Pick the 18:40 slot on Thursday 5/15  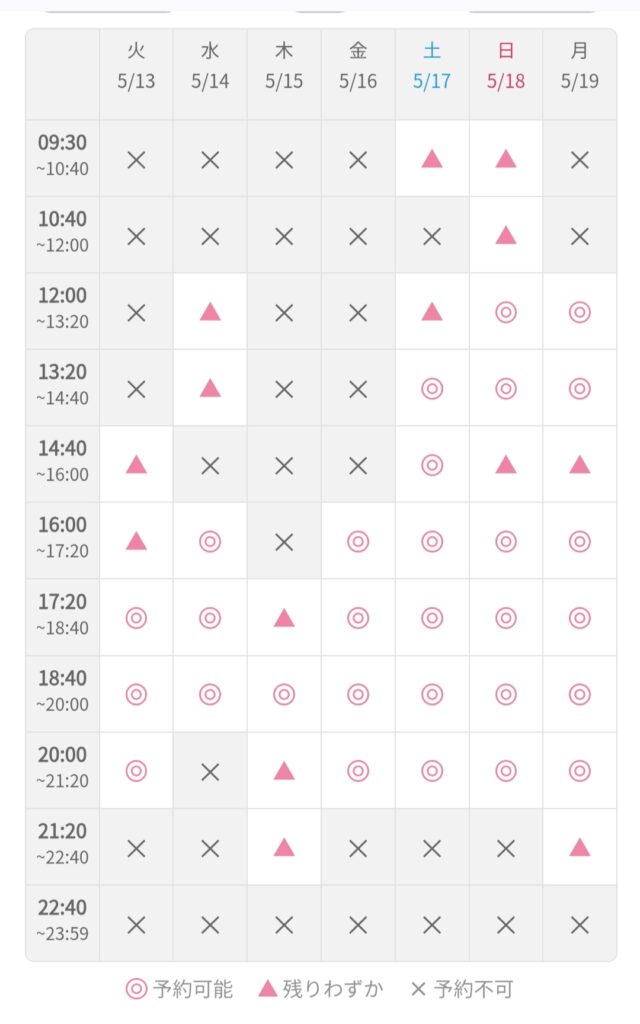click(x=284, y=694)
